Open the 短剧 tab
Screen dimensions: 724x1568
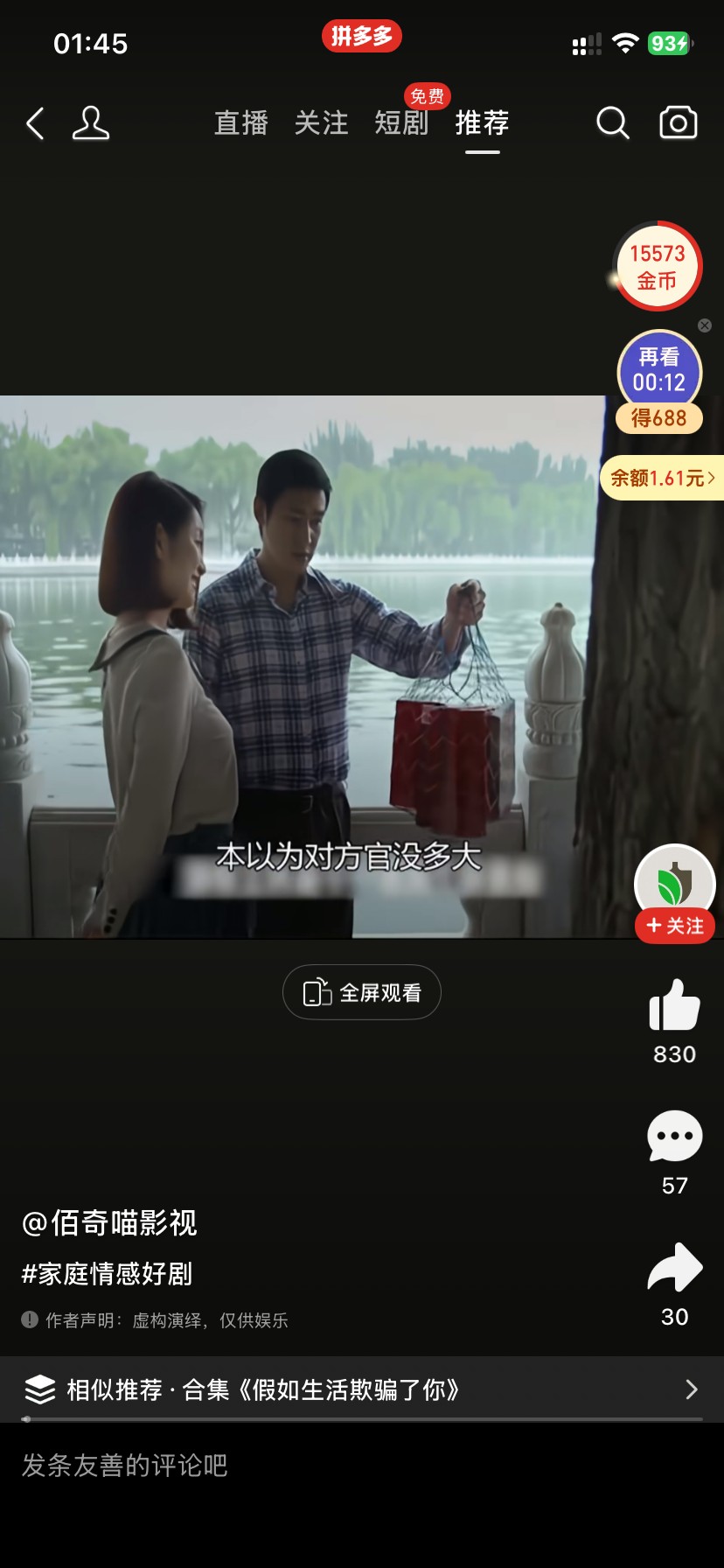point(401,122)
